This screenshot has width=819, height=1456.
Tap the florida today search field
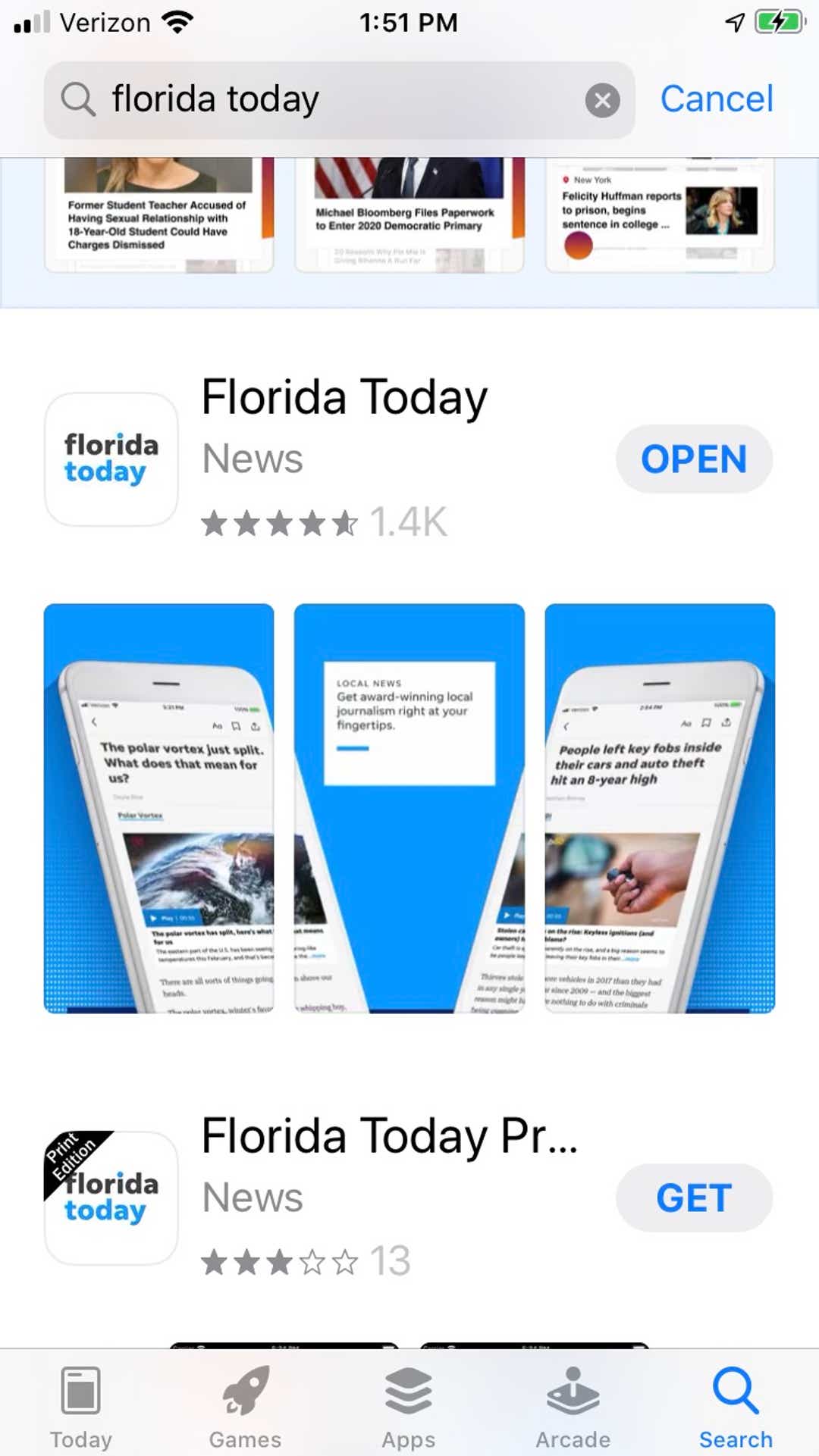339,100
